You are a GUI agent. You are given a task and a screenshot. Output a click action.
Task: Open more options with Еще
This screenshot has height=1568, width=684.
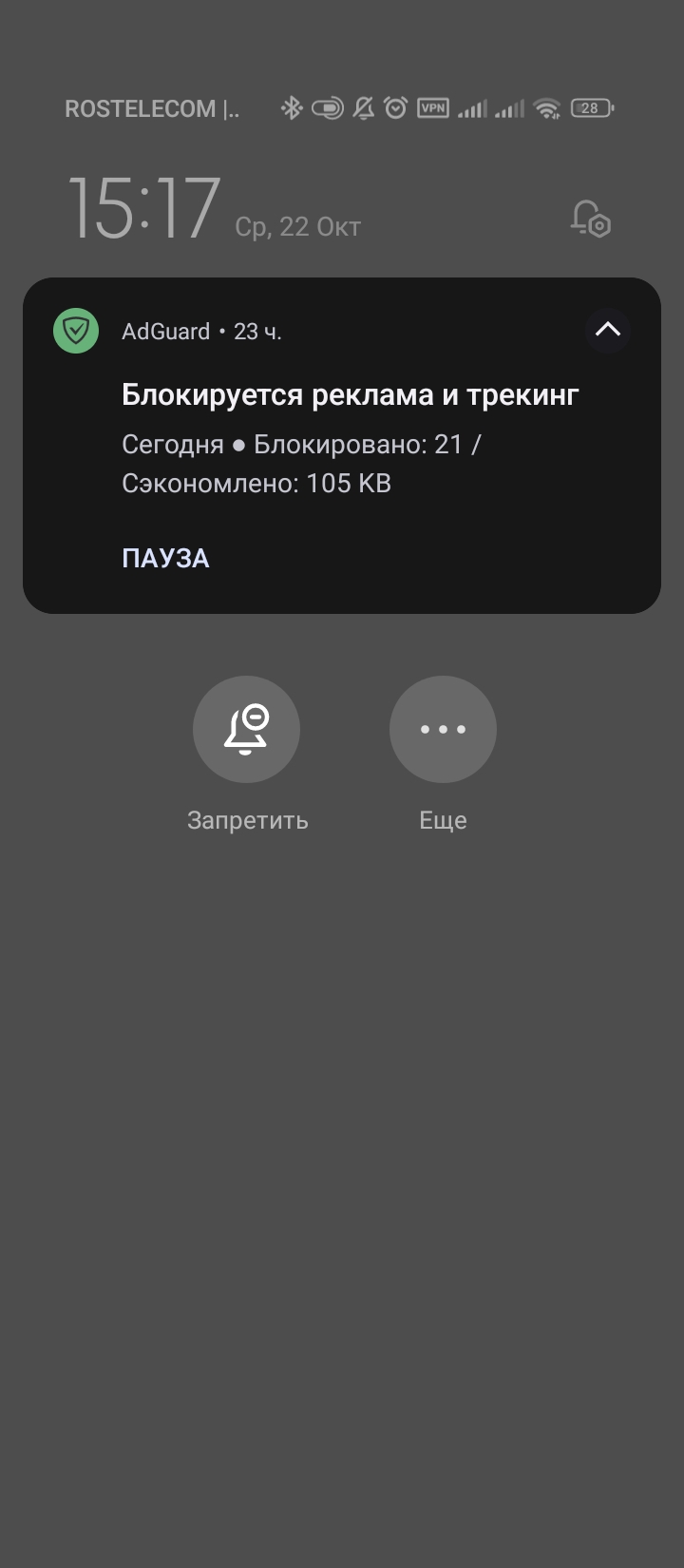(x=443, y=730)
